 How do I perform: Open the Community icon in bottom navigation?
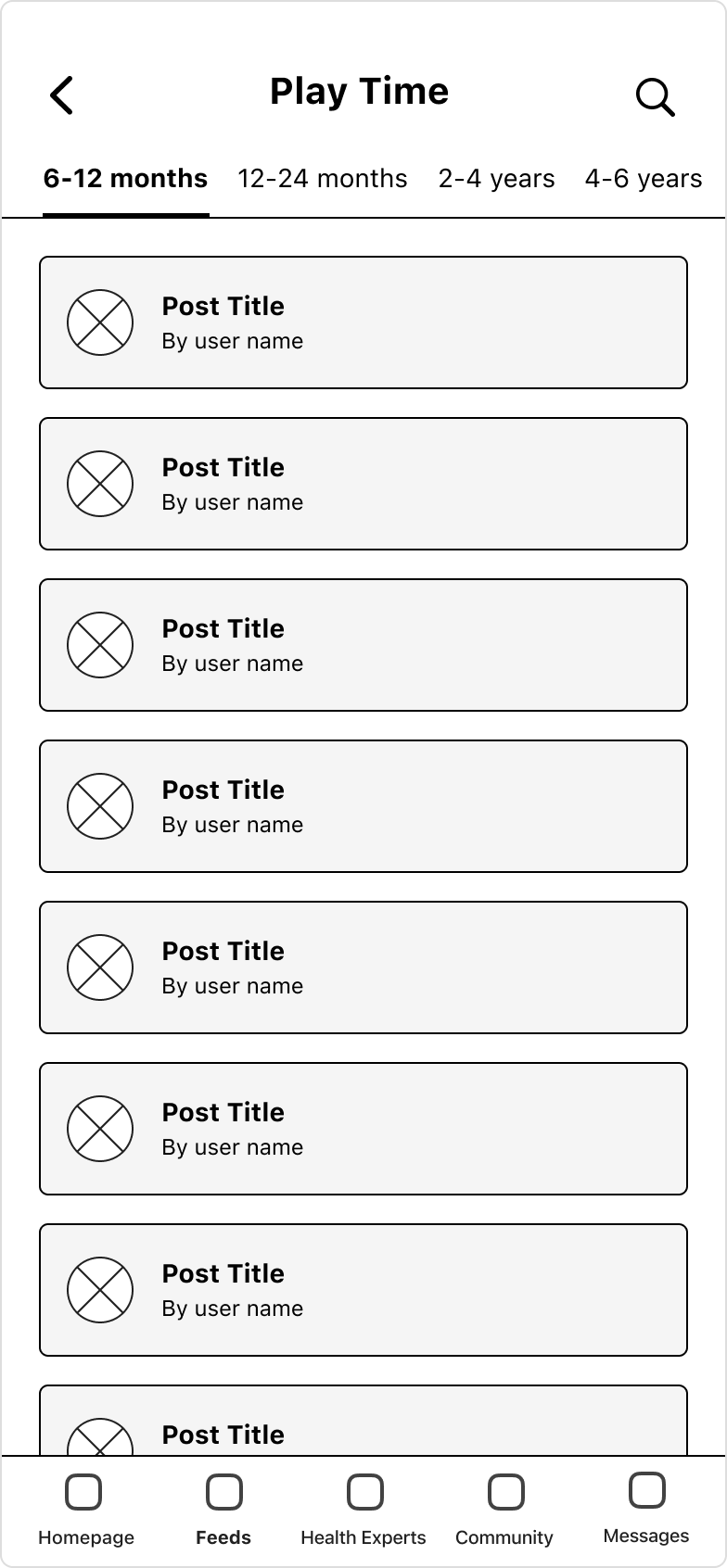(504, 1492)
